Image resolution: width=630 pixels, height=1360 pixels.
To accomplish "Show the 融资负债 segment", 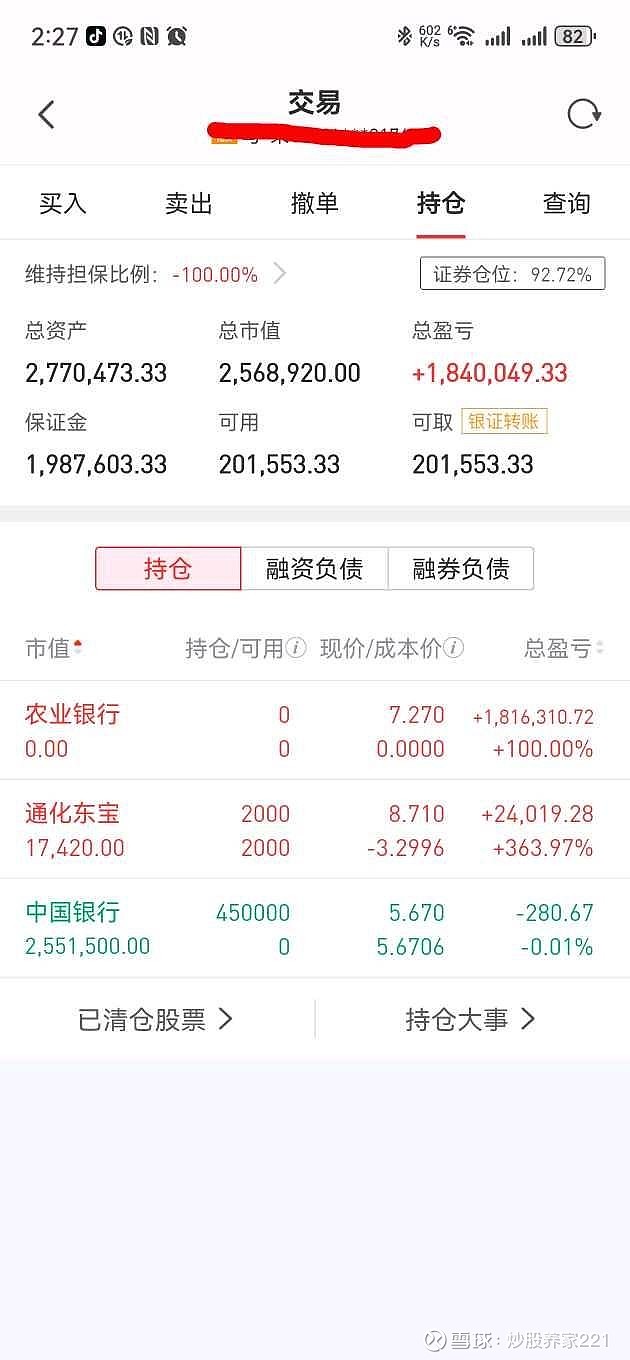I will pos(314,569).
